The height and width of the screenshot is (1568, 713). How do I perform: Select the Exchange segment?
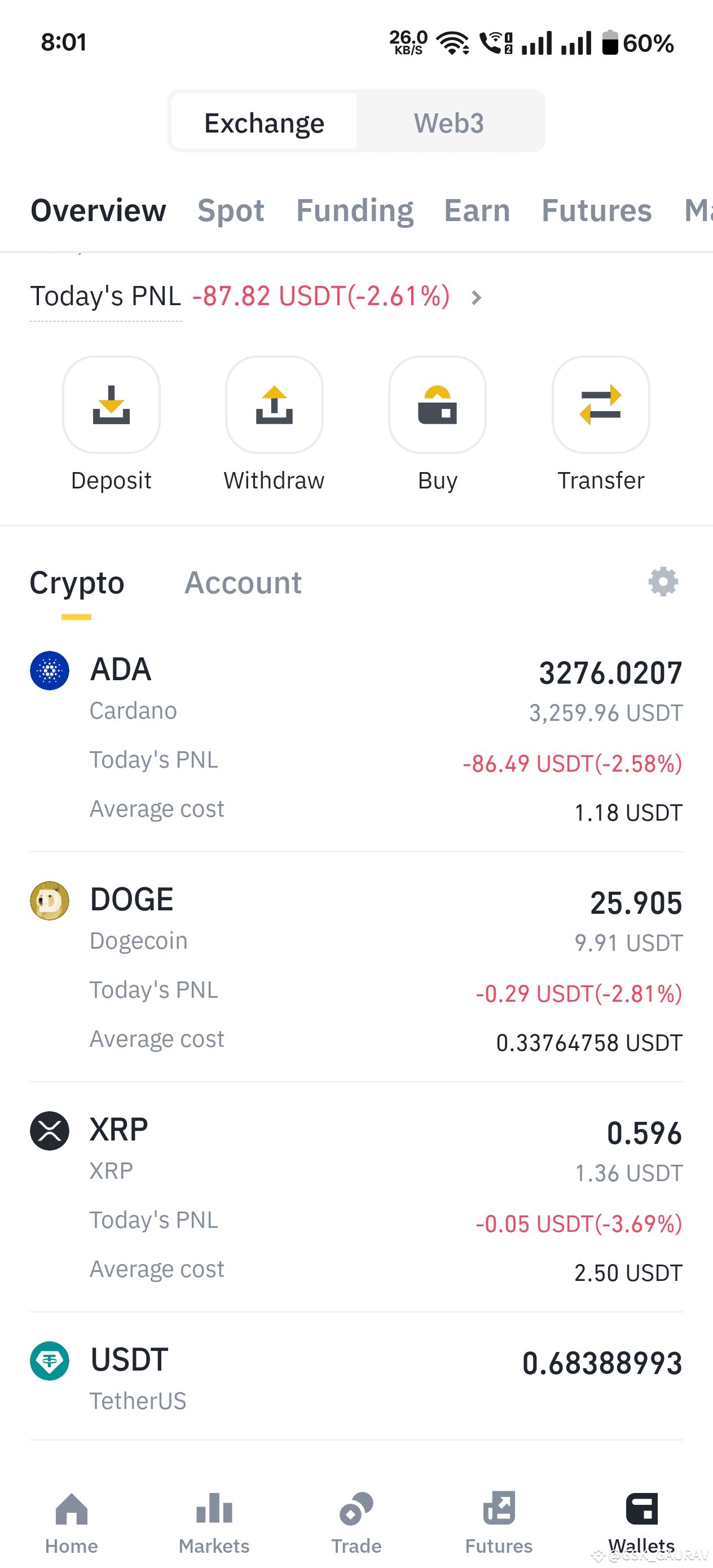pos(264,122)
